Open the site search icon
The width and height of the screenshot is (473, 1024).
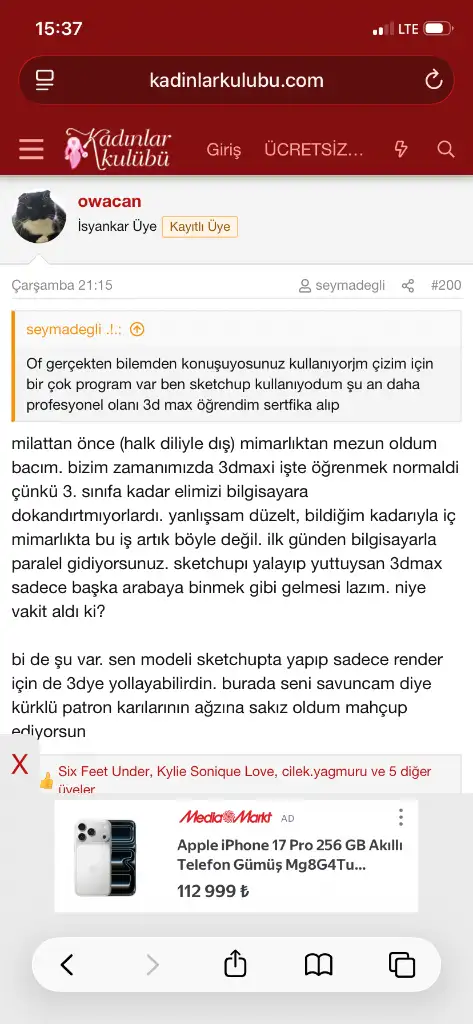[x=446, y=150]
